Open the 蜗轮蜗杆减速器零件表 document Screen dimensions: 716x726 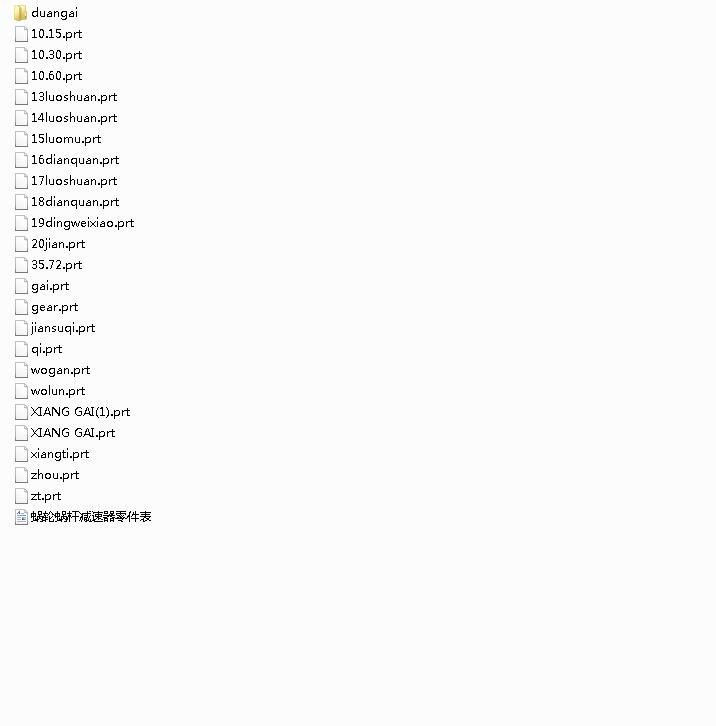(90, 517)
